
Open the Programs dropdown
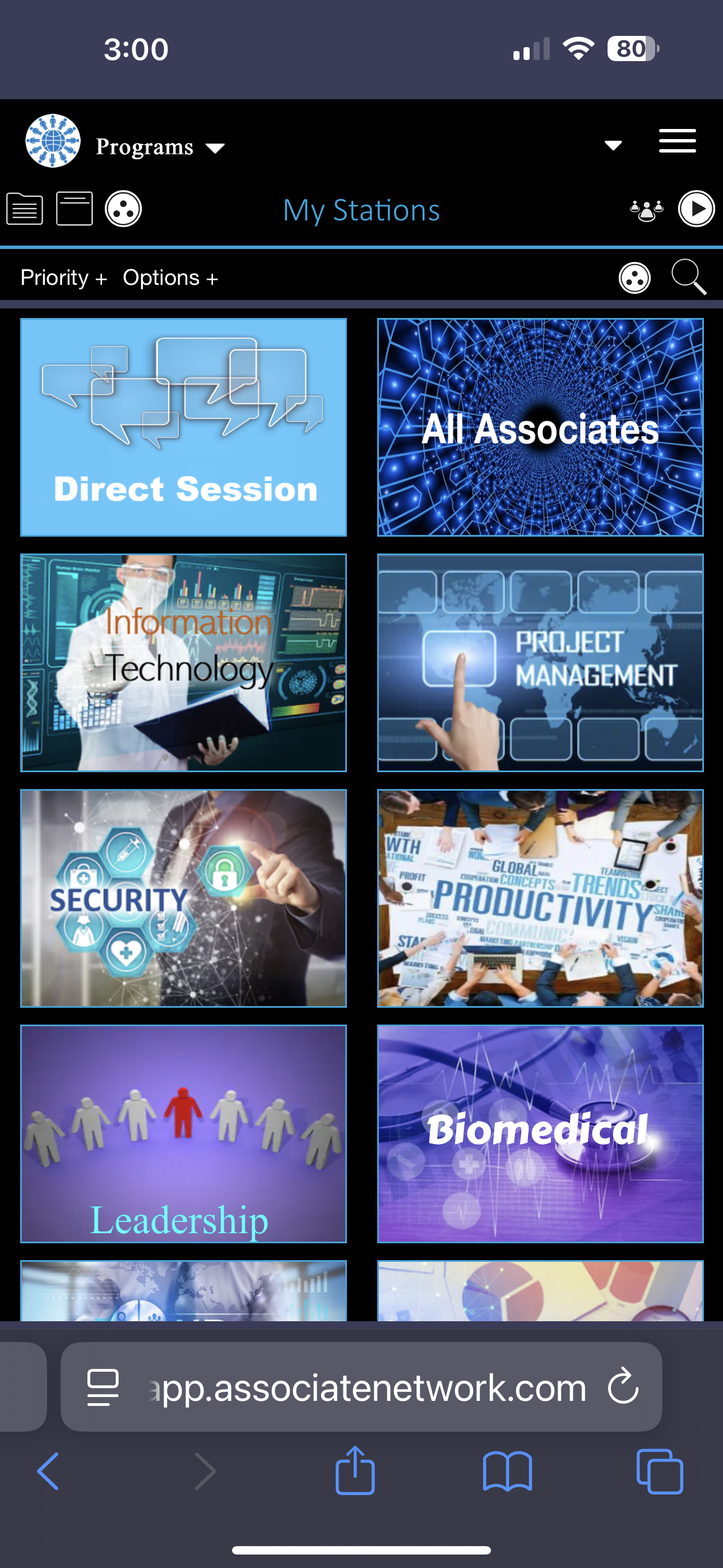coord(159,147)
